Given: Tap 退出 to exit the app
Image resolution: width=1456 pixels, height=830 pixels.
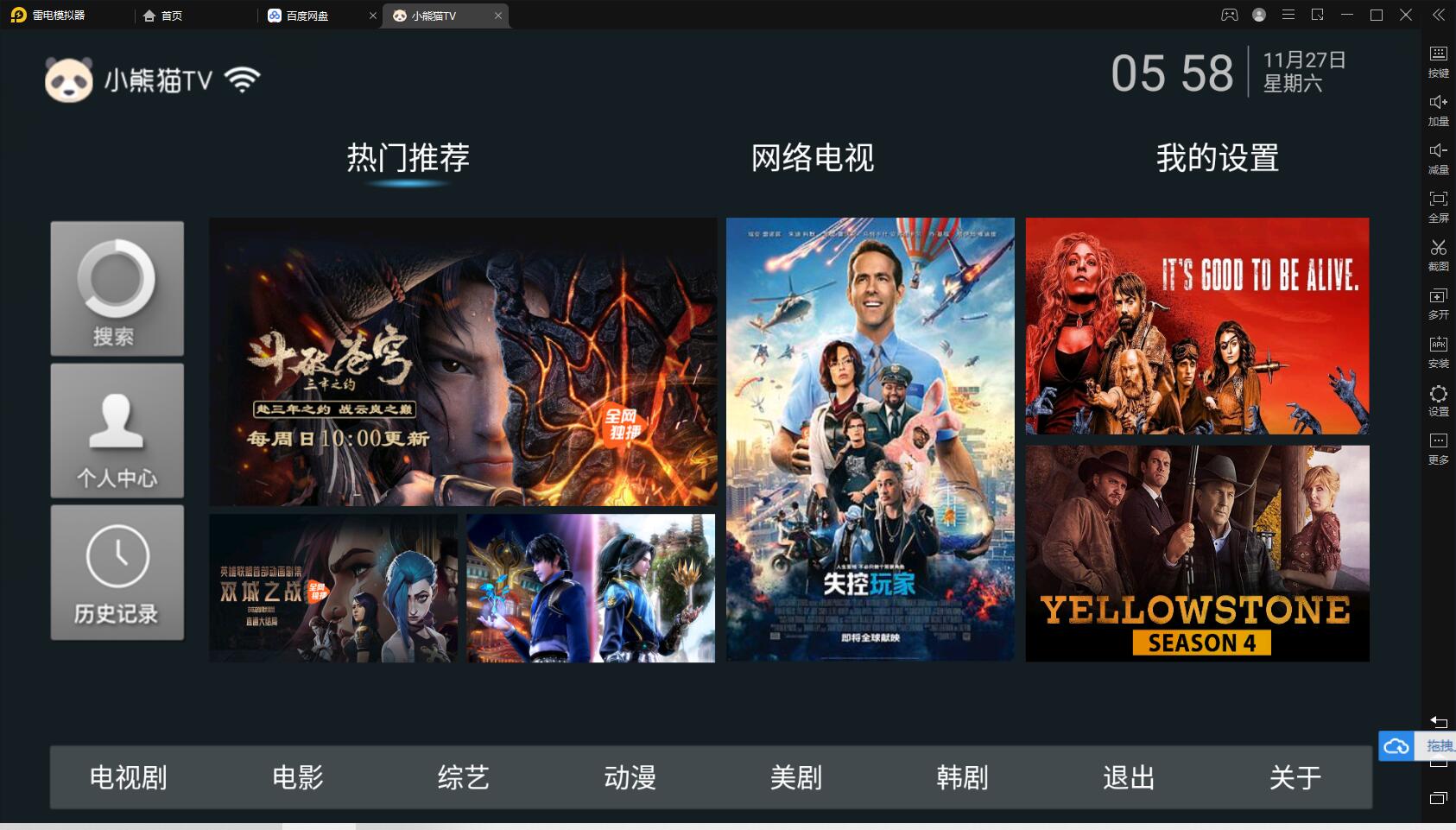Looking at the screenshot, I should pos(1128,777).
